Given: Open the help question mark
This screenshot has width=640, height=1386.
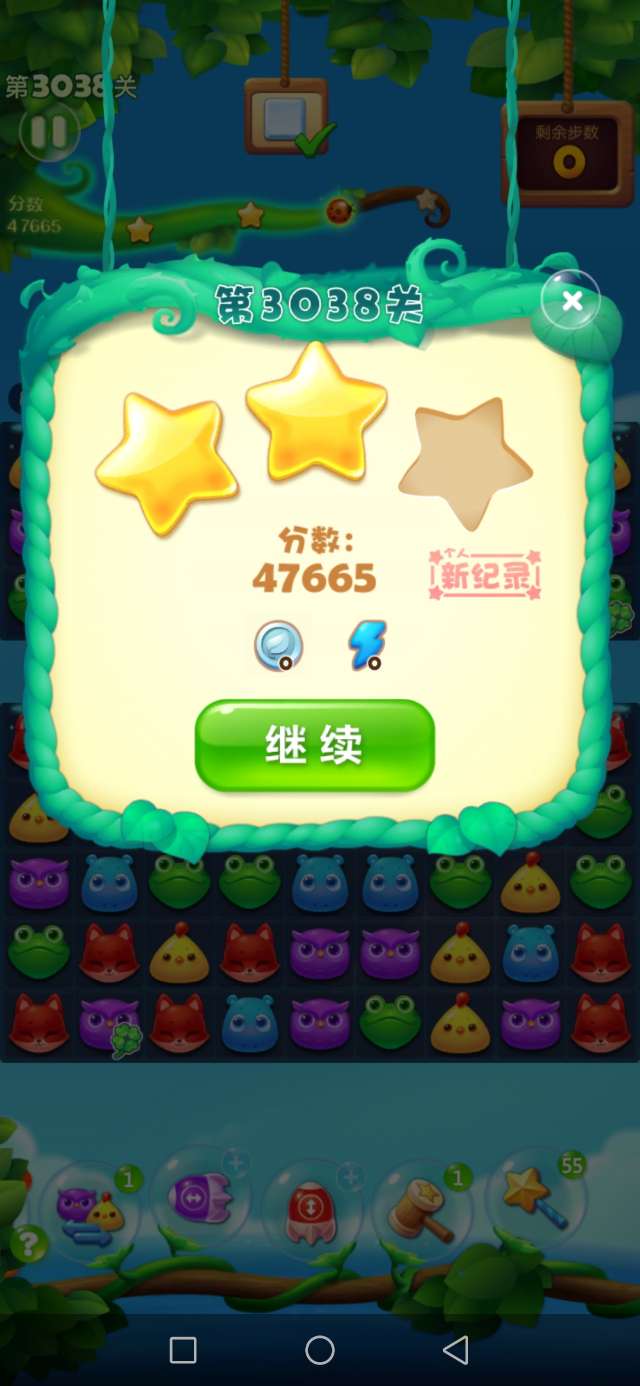Looking at the screenshot, I should [x=28, y=1244].
